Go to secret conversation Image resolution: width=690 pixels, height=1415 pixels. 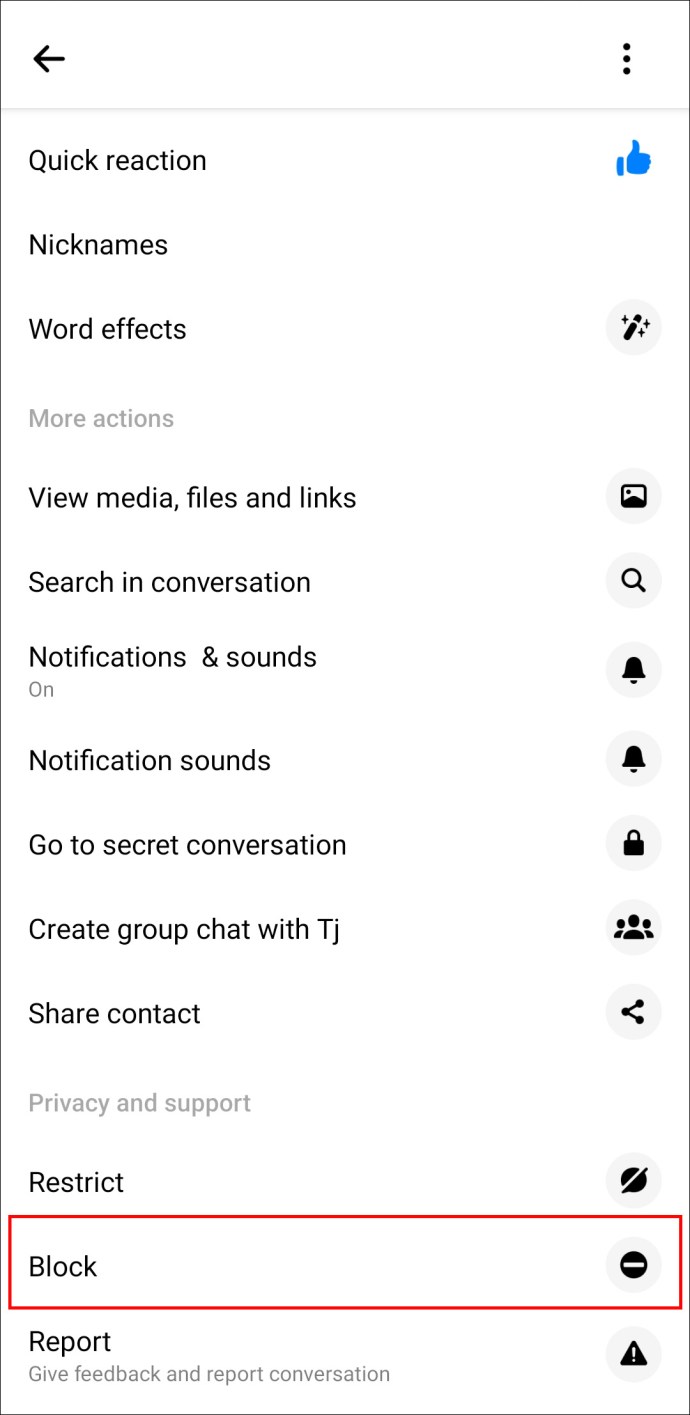[345, 845]
